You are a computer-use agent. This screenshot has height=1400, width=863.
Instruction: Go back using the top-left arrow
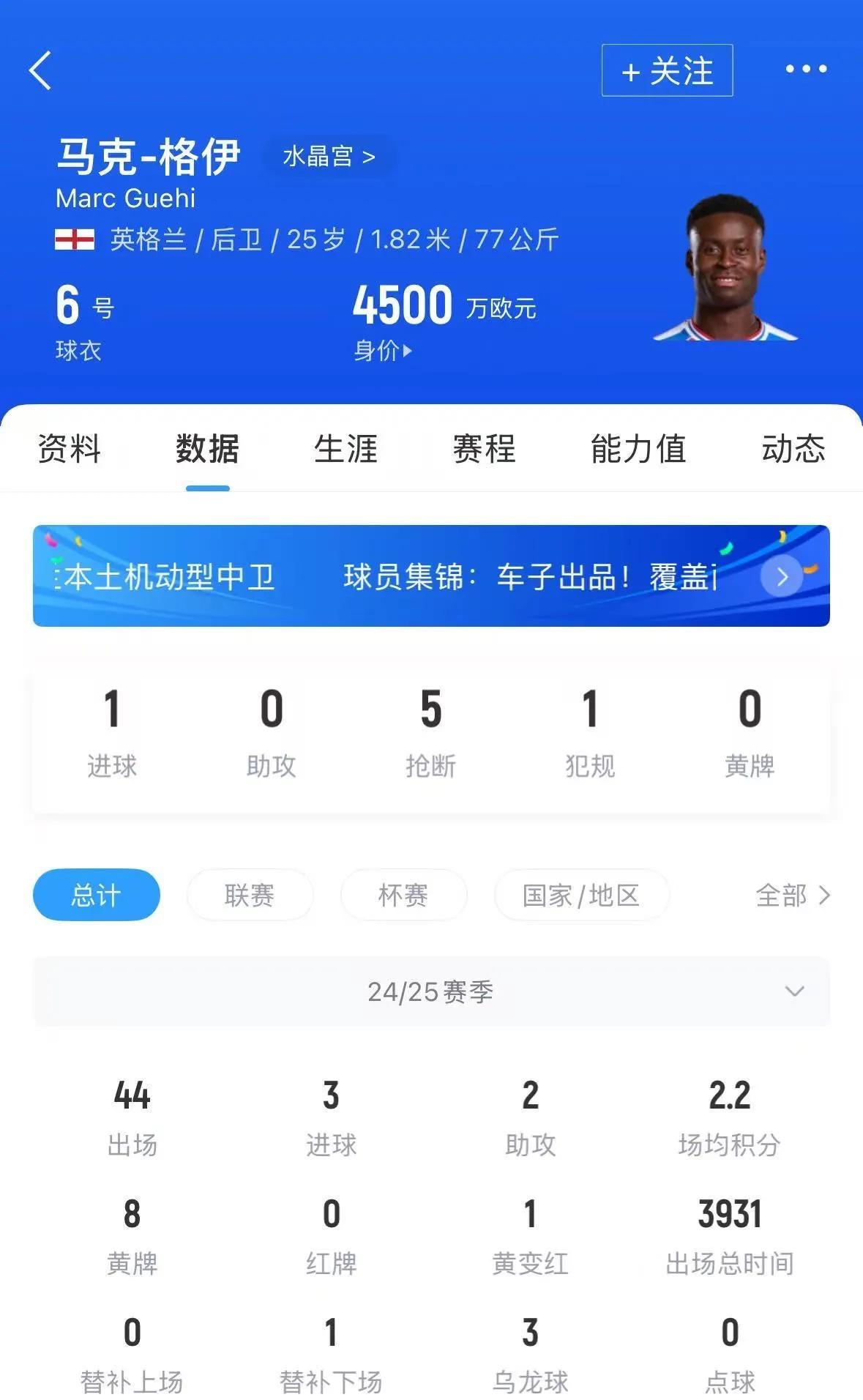coord(40,70)
